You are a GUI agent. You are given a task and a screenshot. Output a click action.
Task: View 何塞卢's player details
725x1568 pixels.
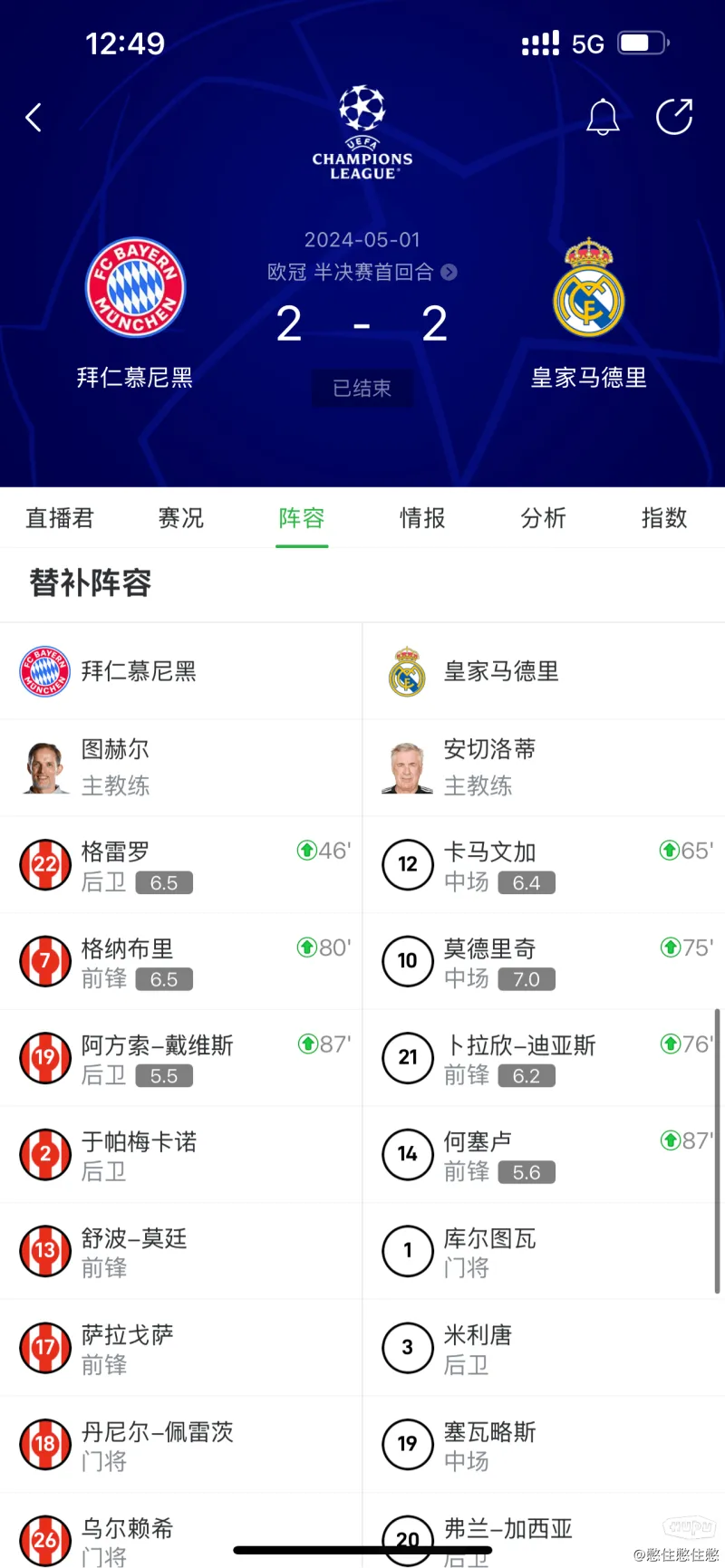[x=478, y=1154]
